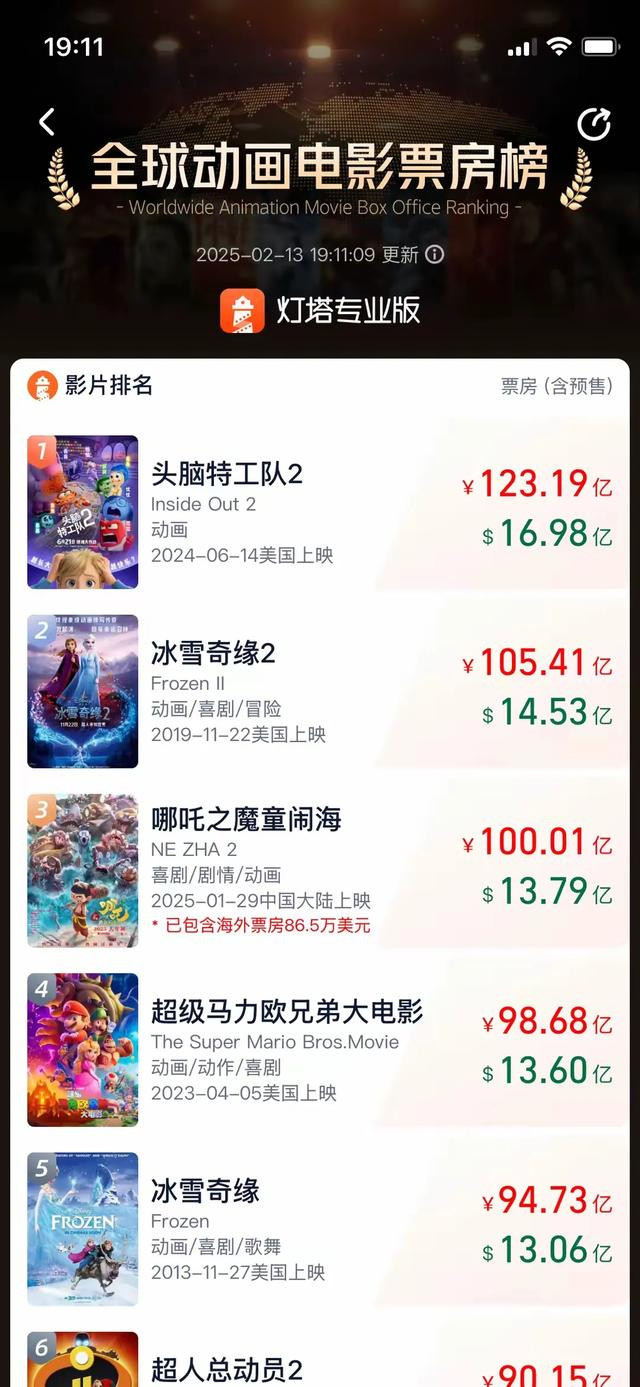Tap the refresh icon in the header
This screenshot has width=640, height=1387.
594,124
